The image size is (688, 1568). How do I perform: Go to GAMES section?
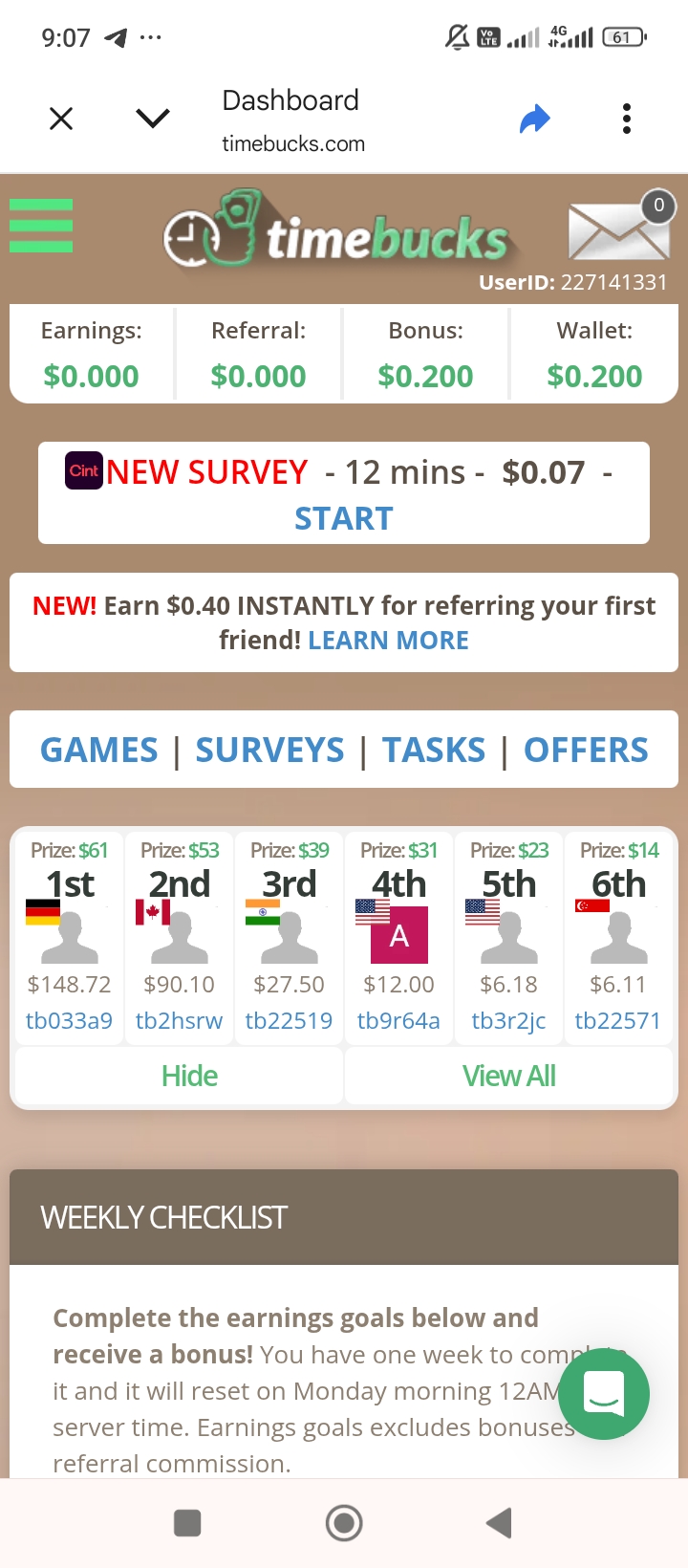(99, 751)
